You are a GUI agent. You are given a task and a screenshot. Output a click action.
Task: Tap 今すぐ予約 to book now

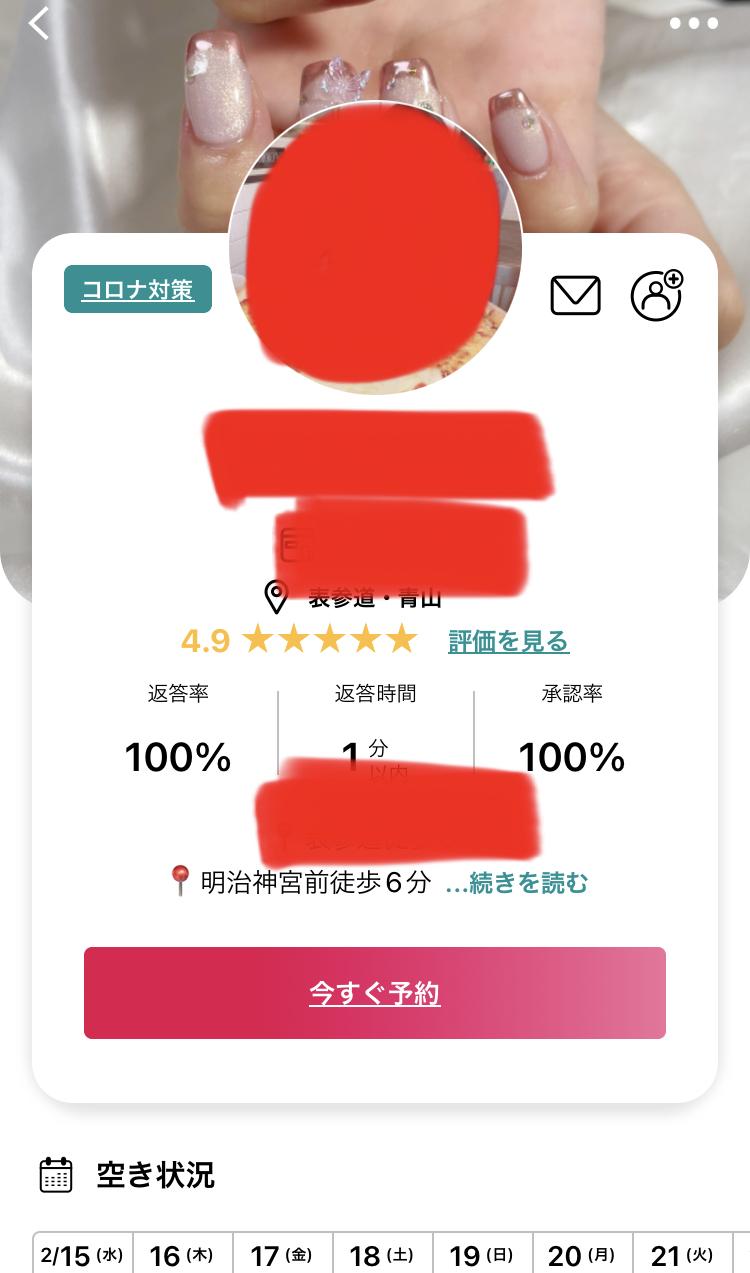pos(375,993)
